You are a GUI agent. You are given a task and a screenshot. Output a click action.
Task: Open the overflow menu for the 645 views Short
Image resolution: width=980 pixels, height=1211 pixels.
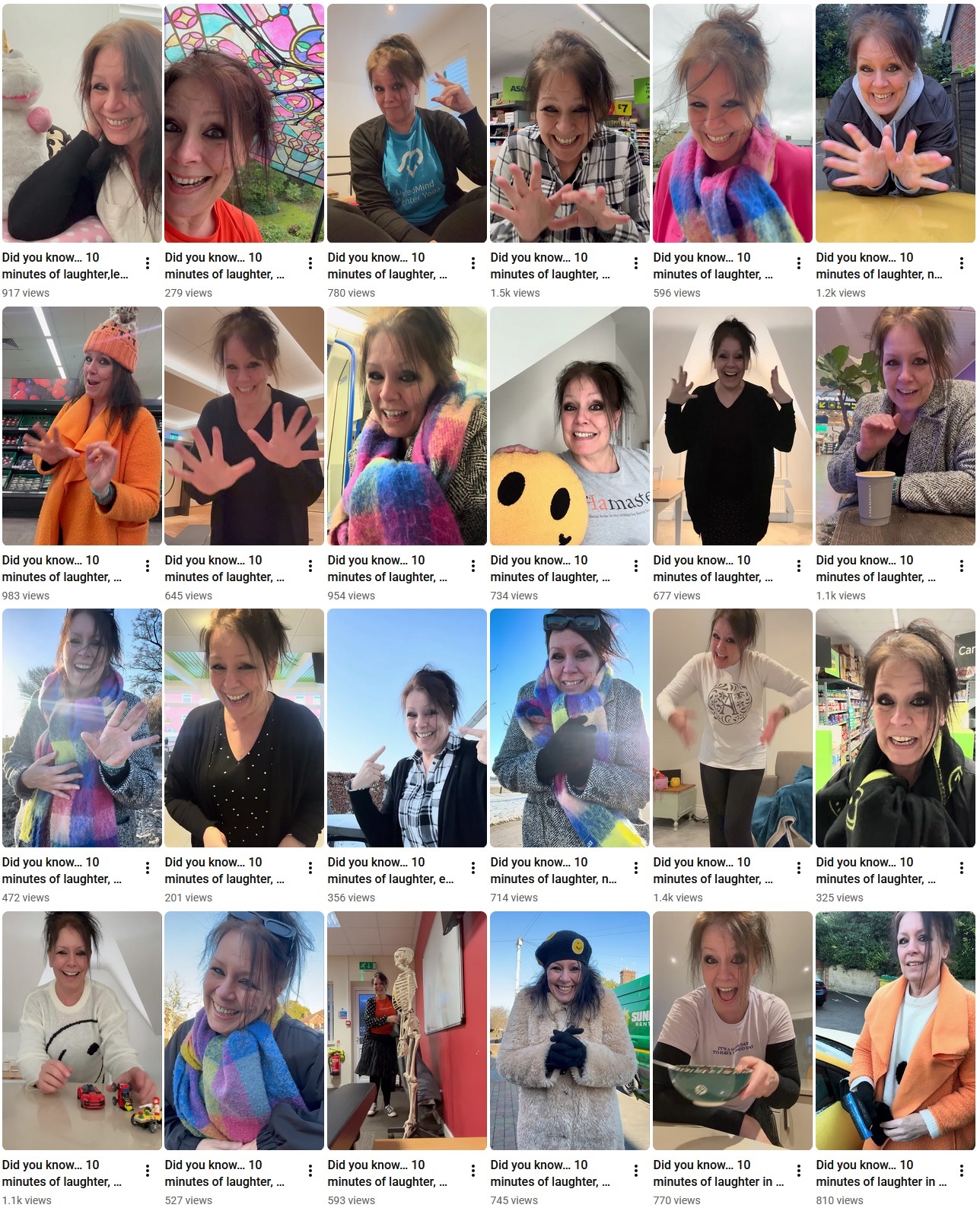click(x=310, y=566)
